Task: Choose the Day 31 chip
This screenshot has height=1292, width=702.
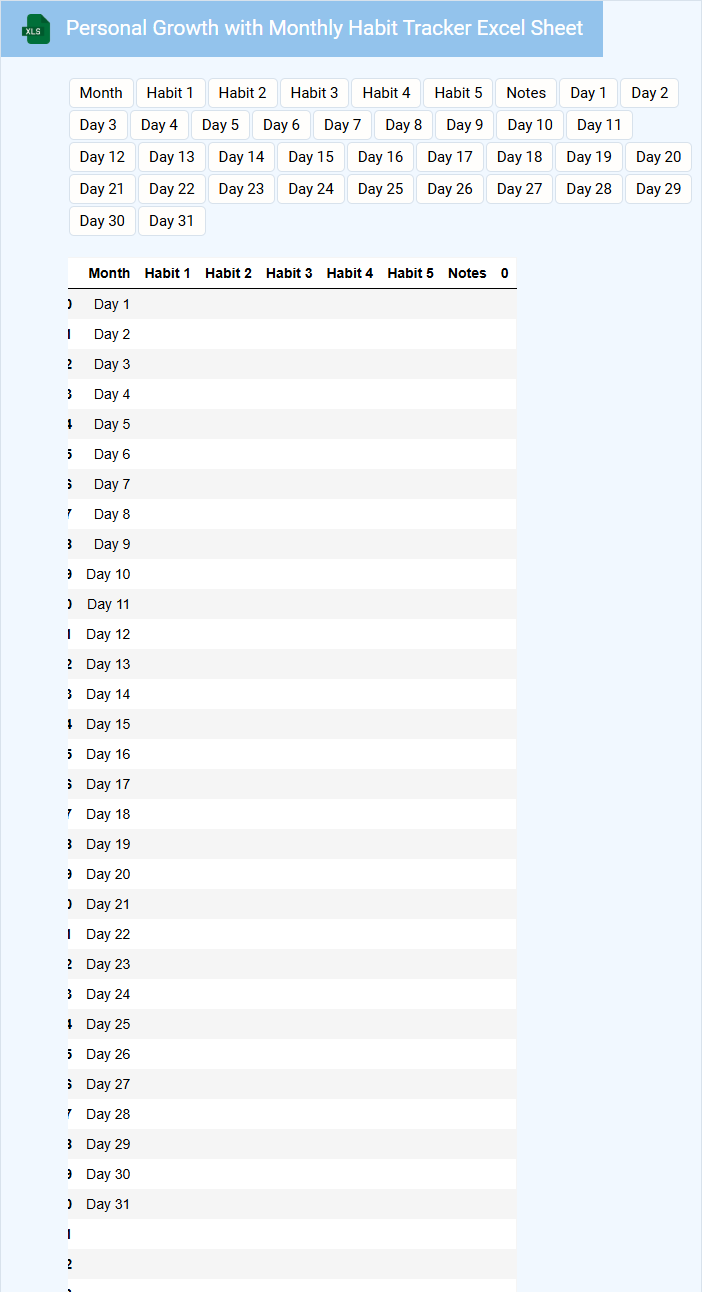Action: pyautogui.click(x=171, y=221)
